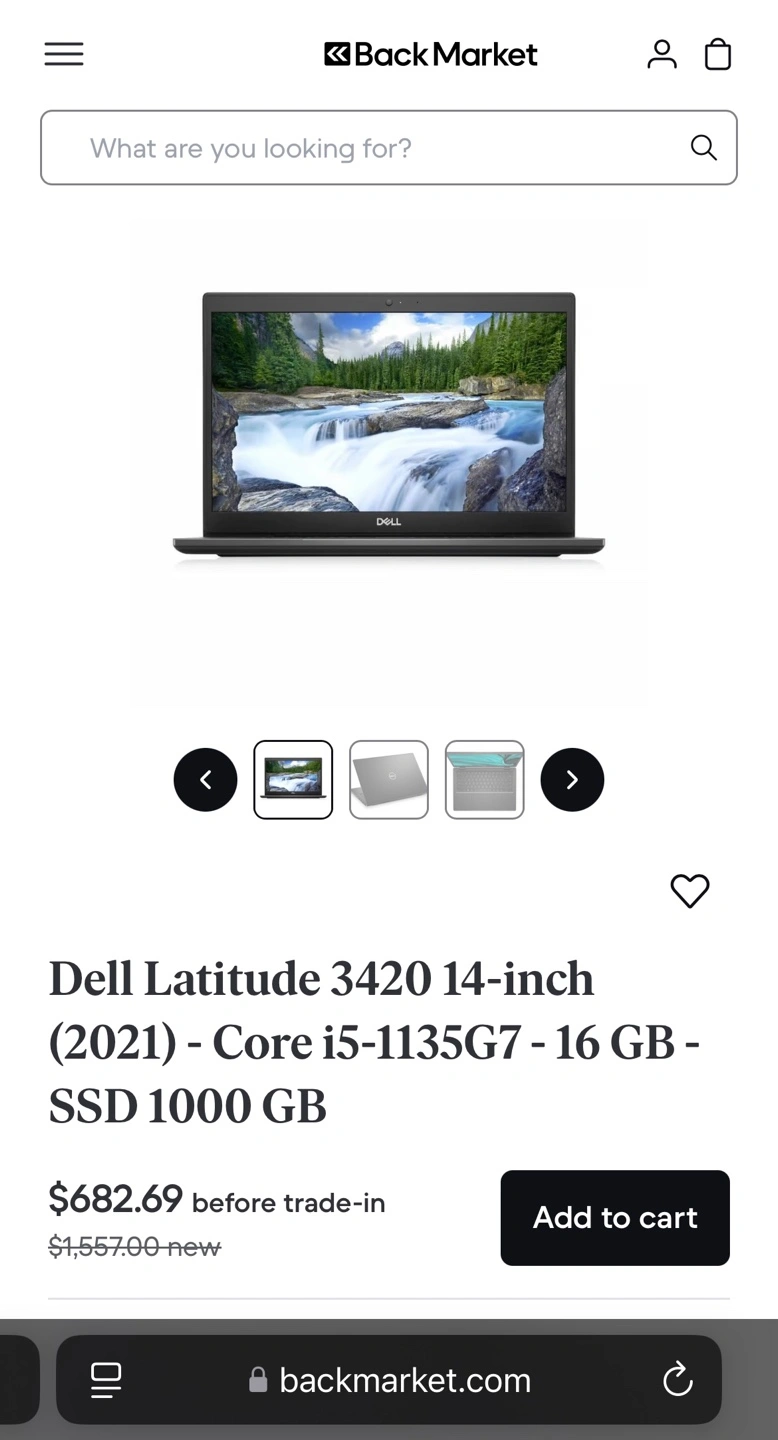Add the laptop to favorites with the heart
778x1440 pixels.
pyautogui.click(x=689, y=891)
